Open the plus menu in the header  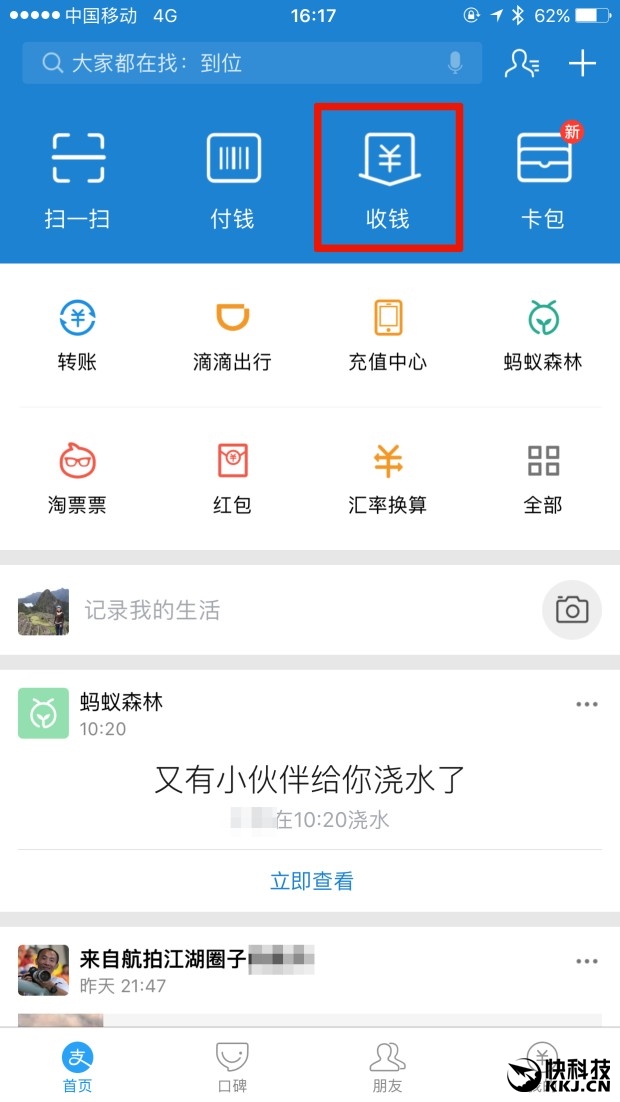[x=582, y=64]
